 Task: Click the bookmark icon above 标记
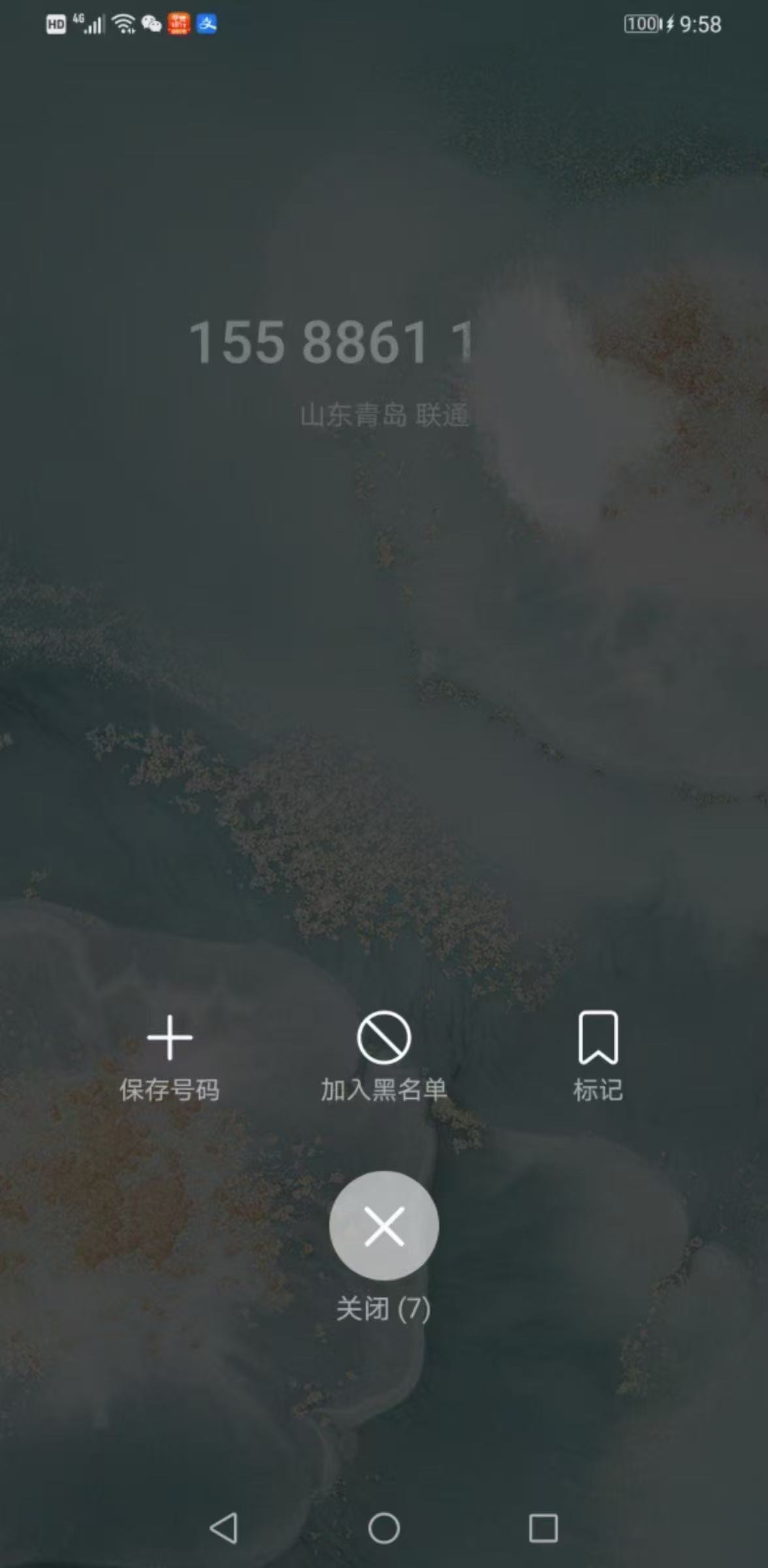(598, 1039)
